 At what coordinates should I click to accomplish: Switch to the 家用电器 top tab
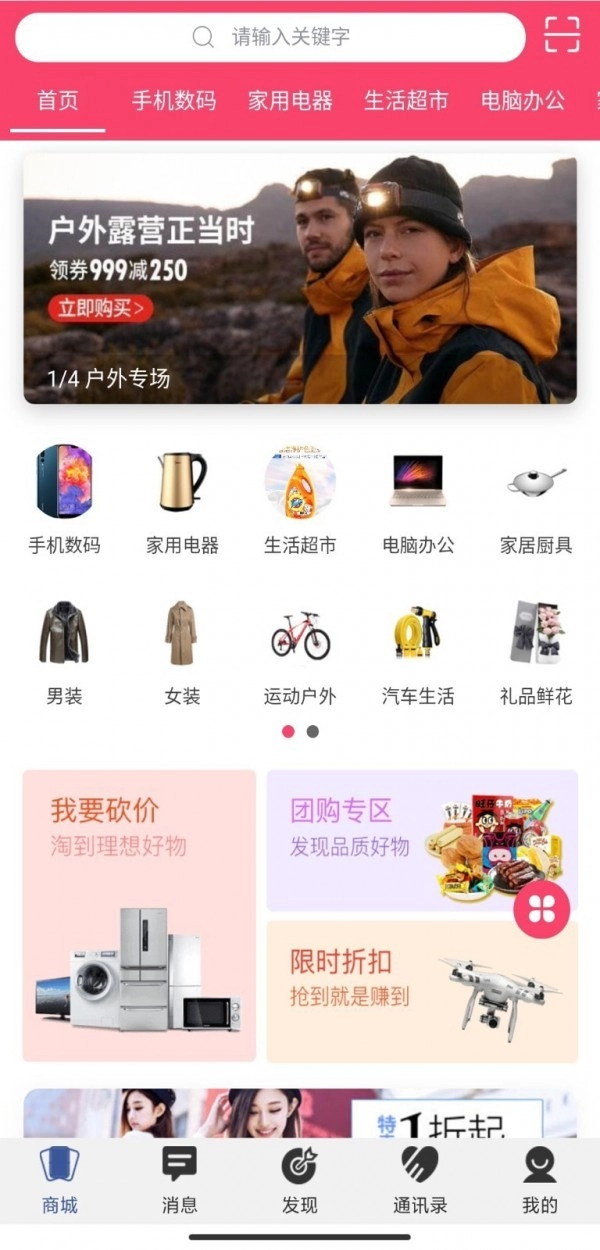click(290, 100)
